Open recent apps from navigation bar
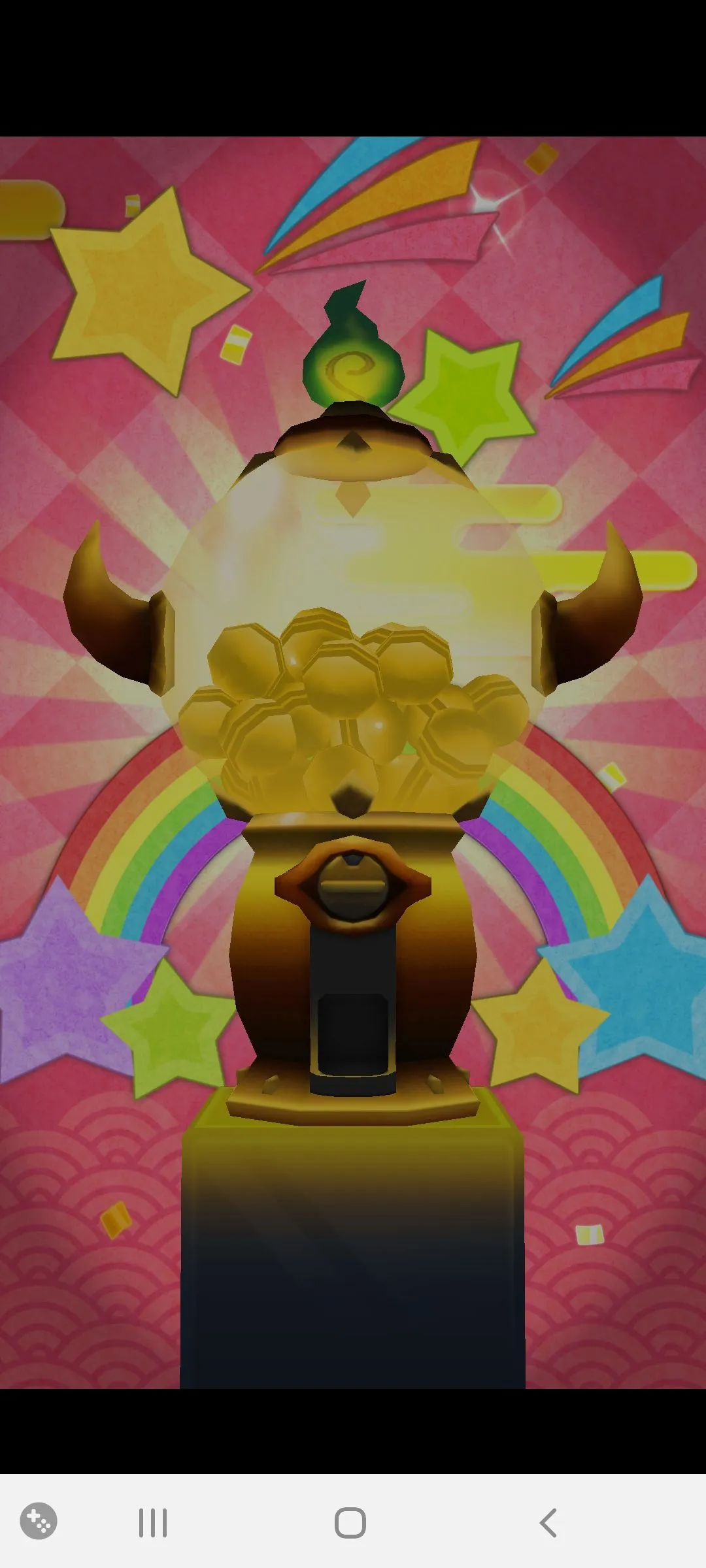This screenshot has width=706, height=1568. click(153, 1523)
